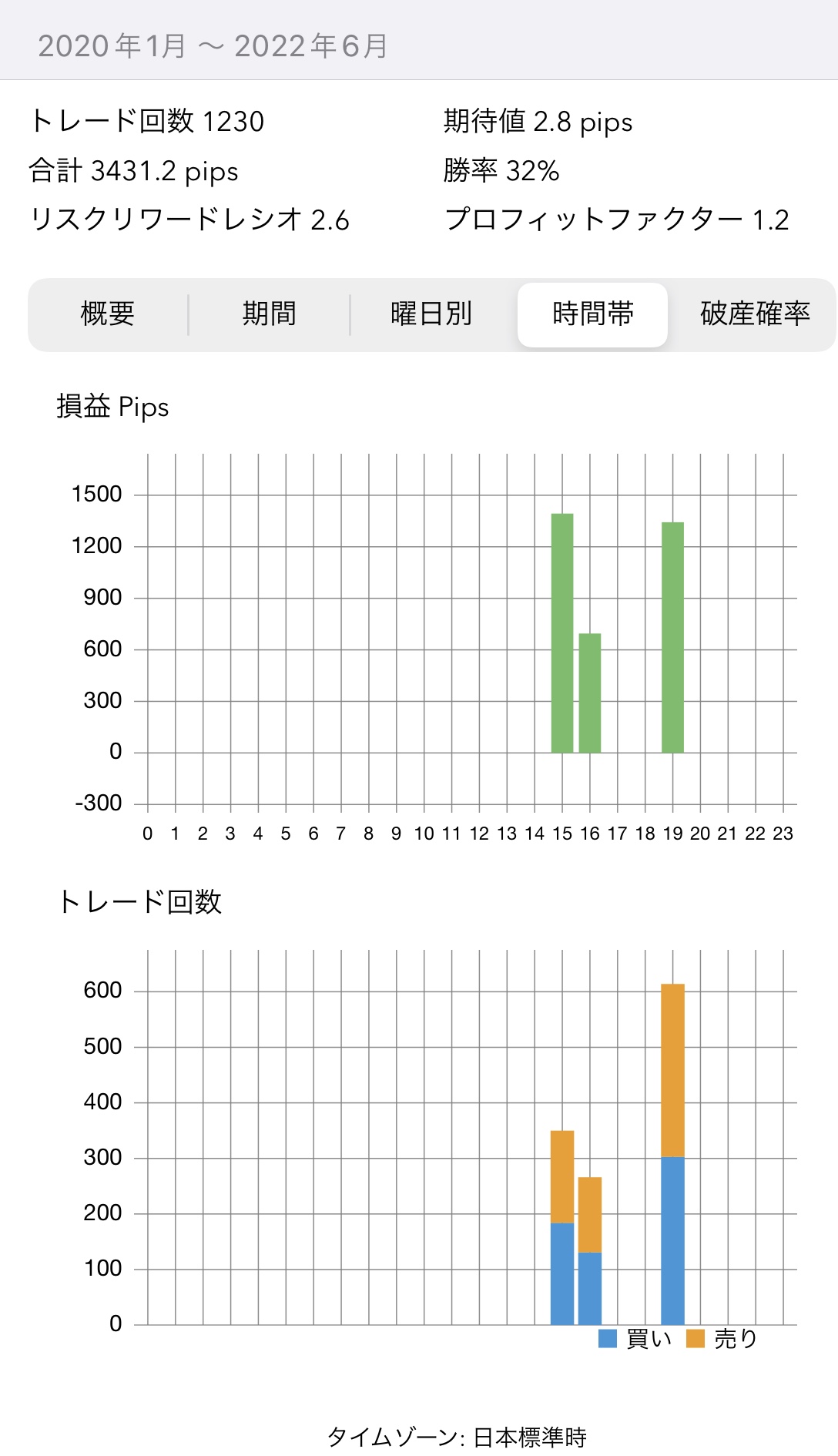Viewport: 838px width, 1456px height.
Task: Select the 期間 segment
Action: 269,314
